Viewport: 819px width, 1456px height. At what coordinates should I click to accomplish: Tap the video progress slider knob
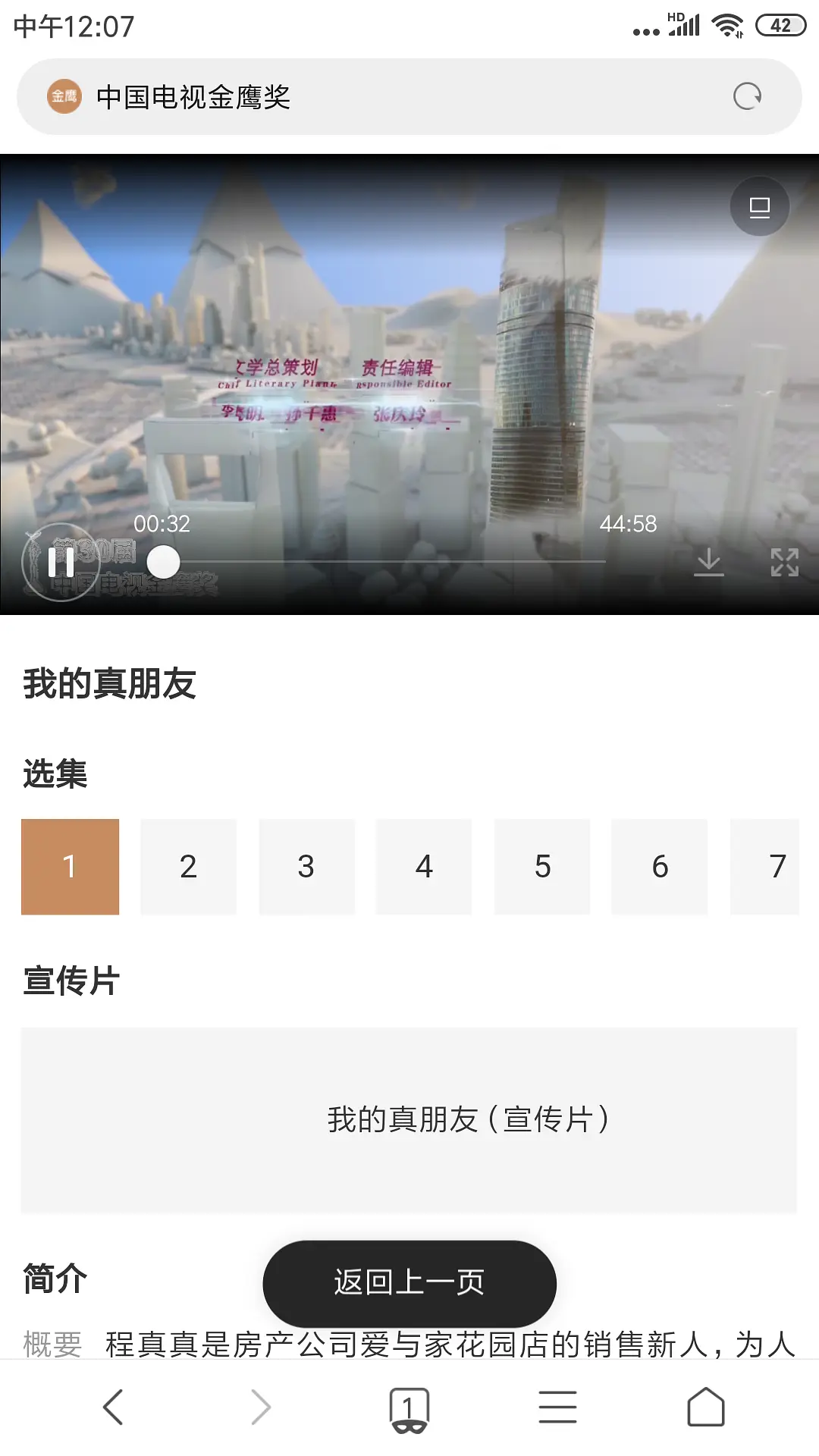[163, 562]
